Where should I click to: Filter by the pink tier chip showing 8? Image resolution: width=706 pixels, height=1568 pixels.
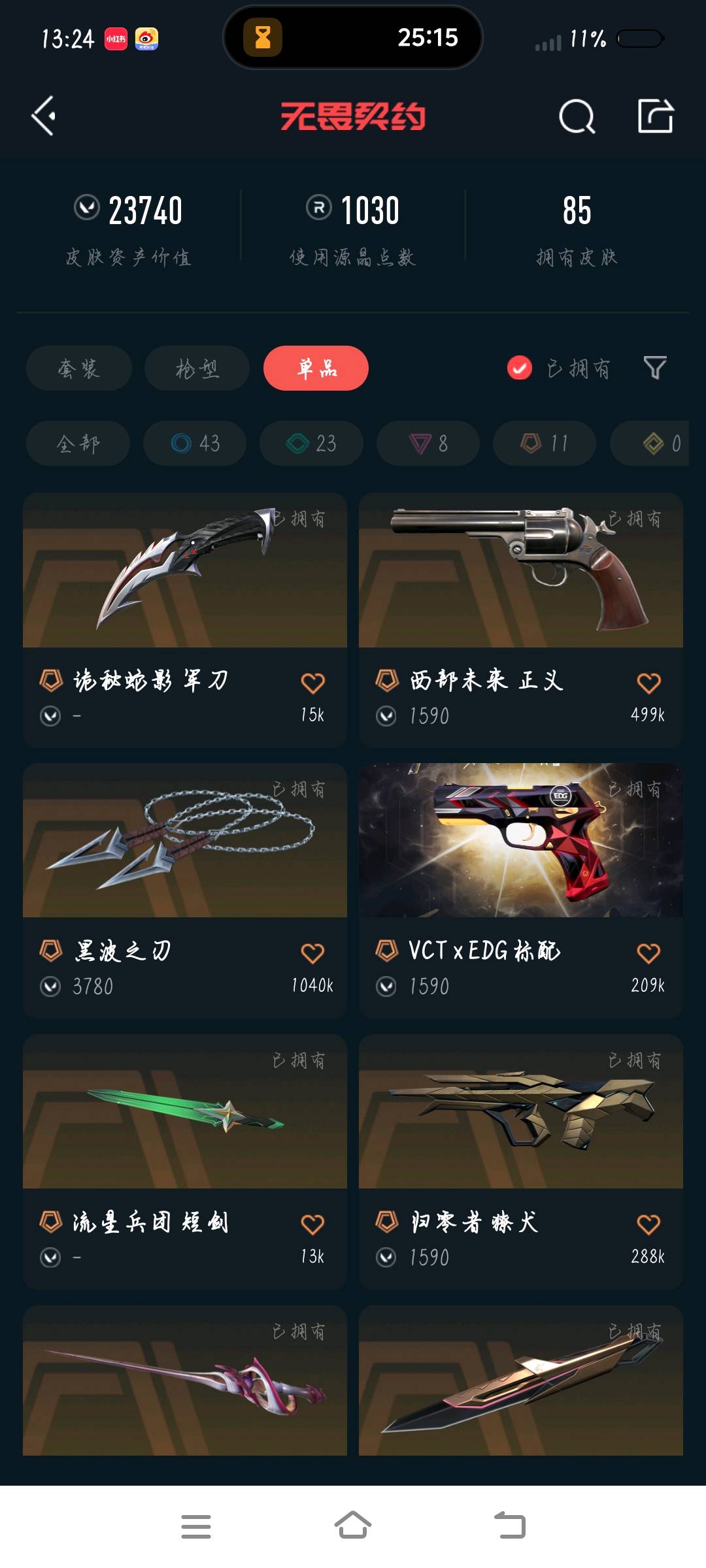428,444
